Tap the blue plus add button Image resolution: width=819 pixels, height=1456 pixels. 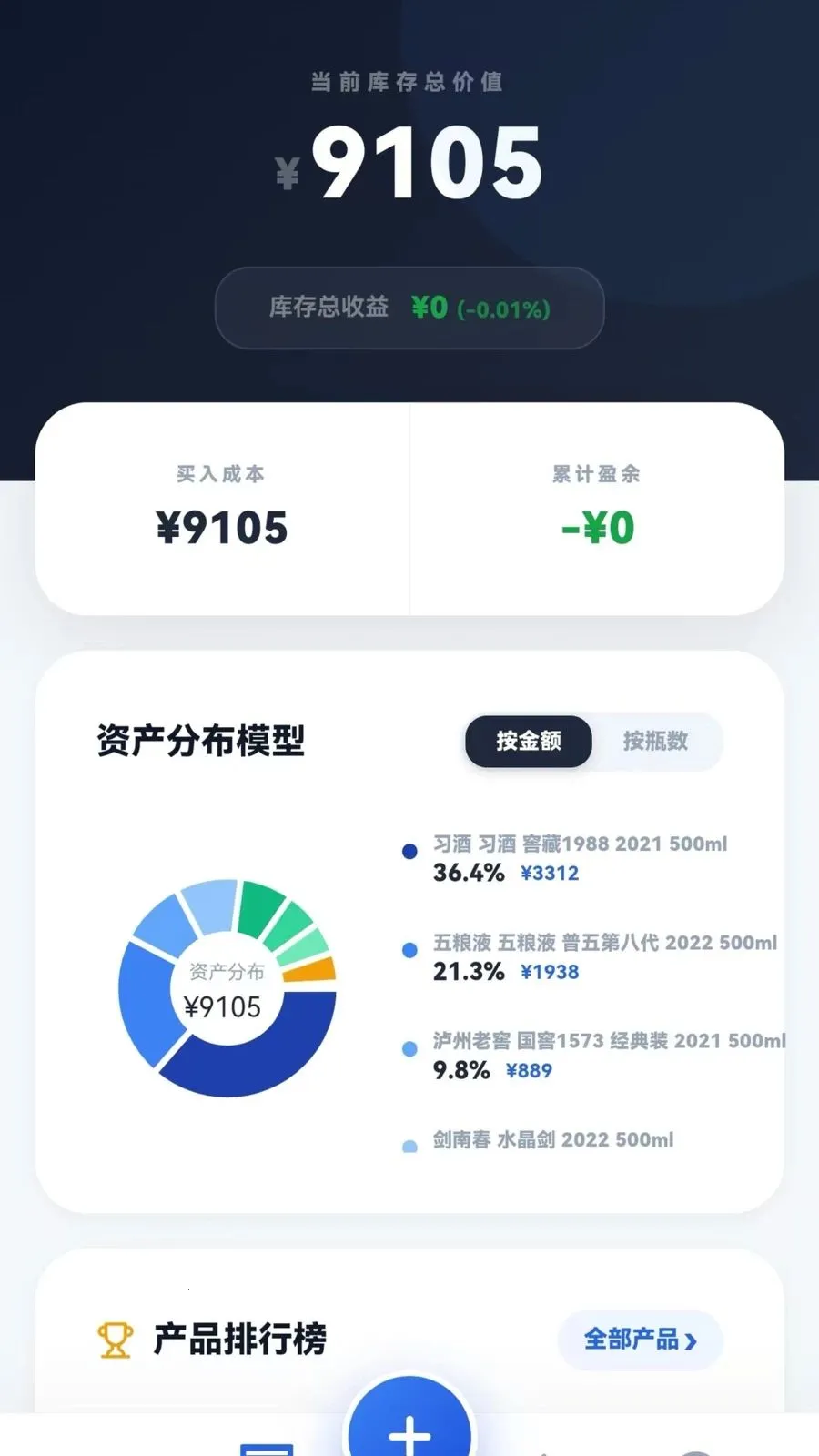[x=409, y=1426]
